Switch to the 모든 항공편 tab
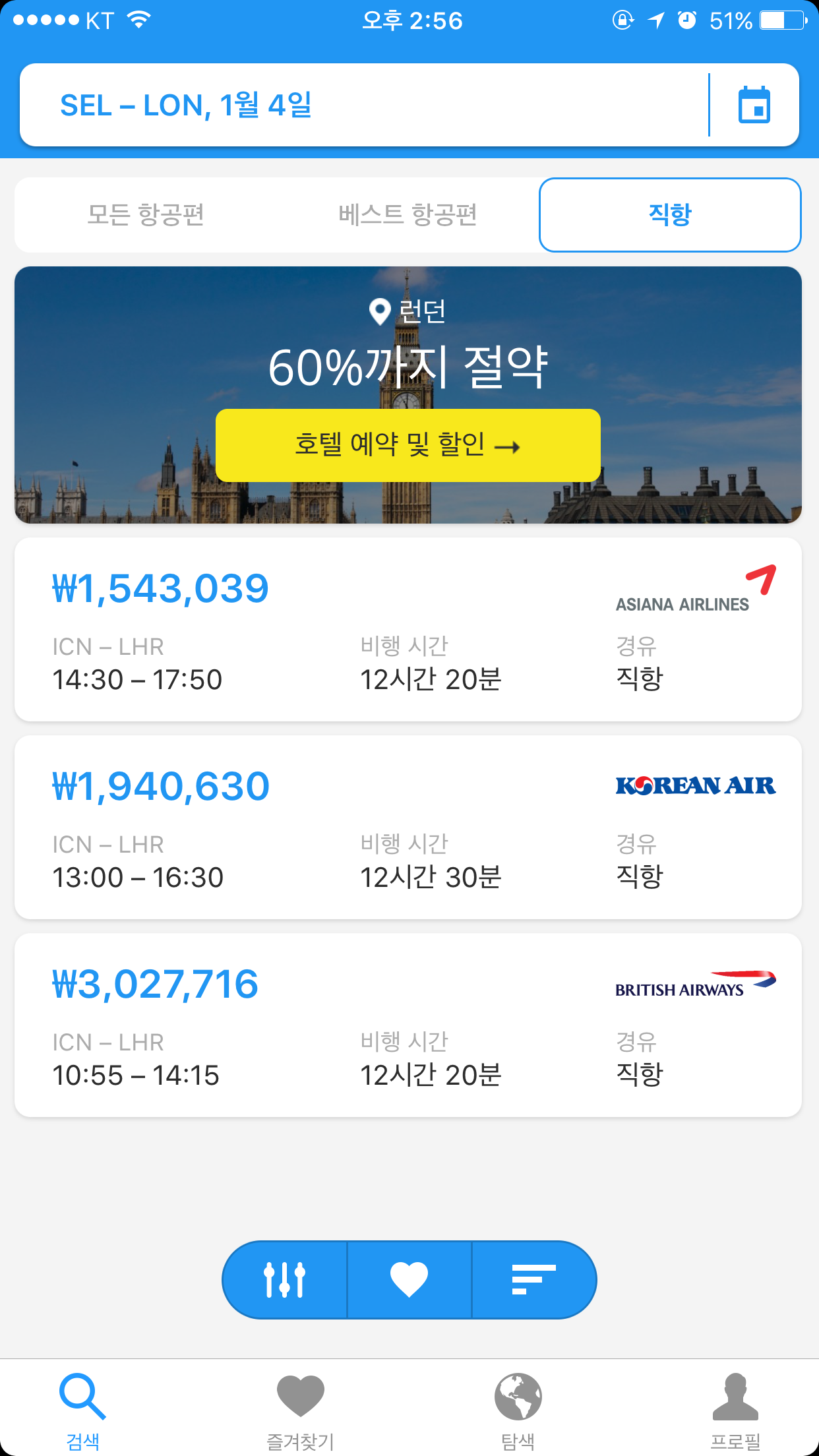Viewport: 819px width, 1456px height. tap(146, 215)
